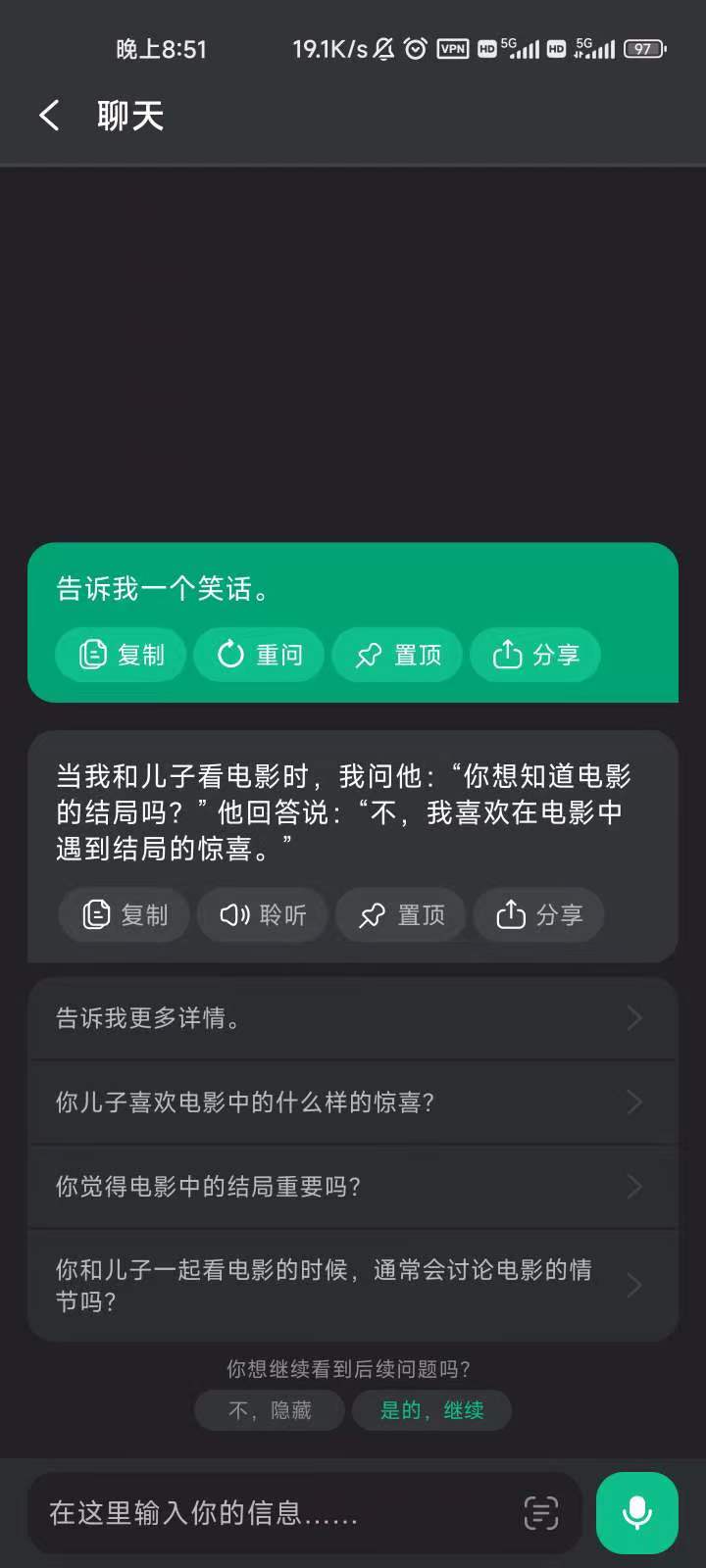
Task: Share the joke reply via 分享
Action: pyautogui.click(x=538, y=915)
